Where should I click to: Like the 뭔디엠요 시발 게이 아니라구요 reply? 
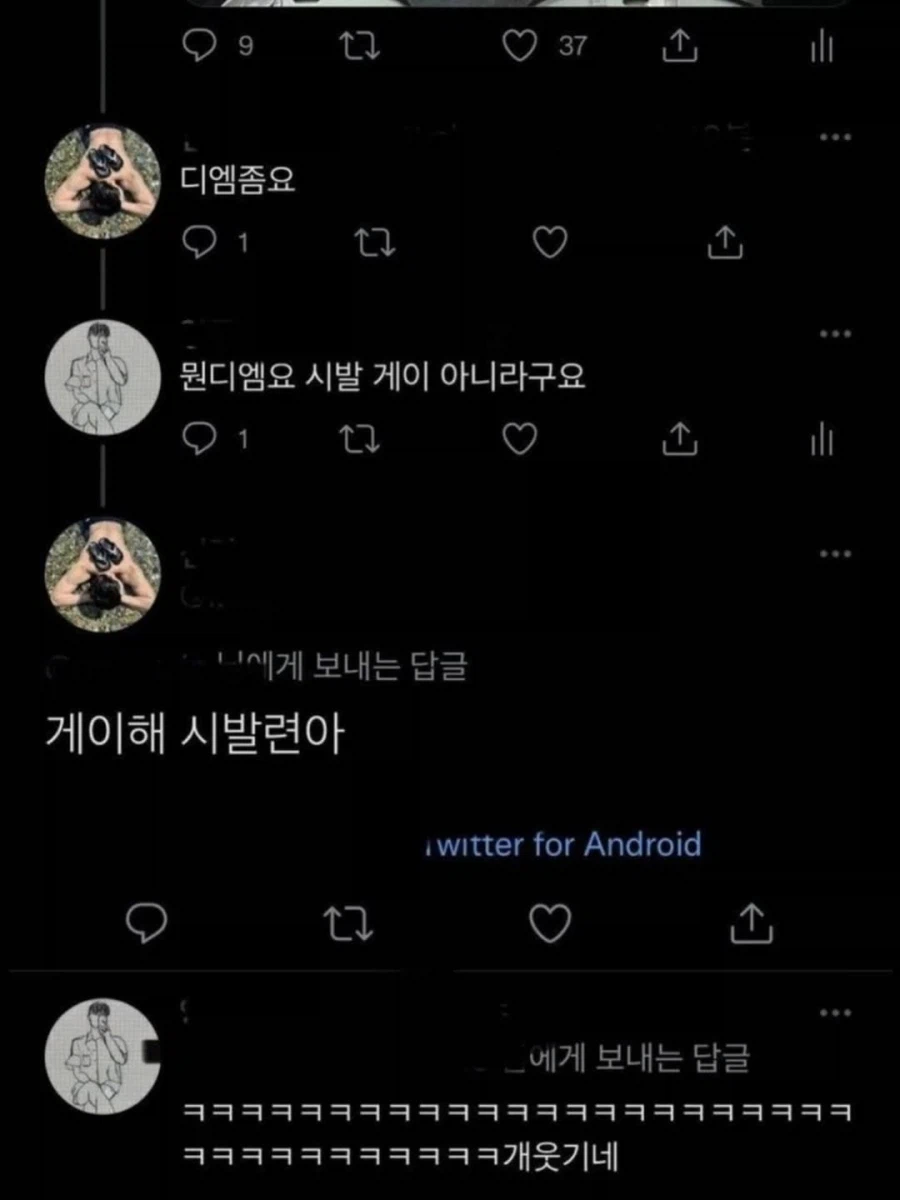click(x=519, y=436)
